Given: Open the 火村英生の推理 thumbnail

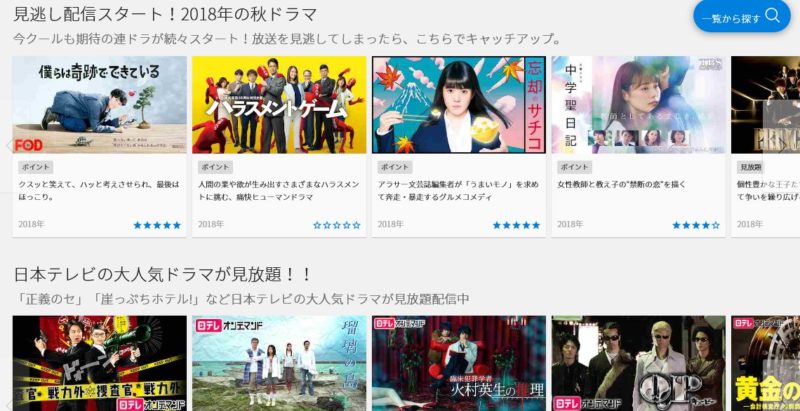Looking at the screenshot, I should (459, 365).
